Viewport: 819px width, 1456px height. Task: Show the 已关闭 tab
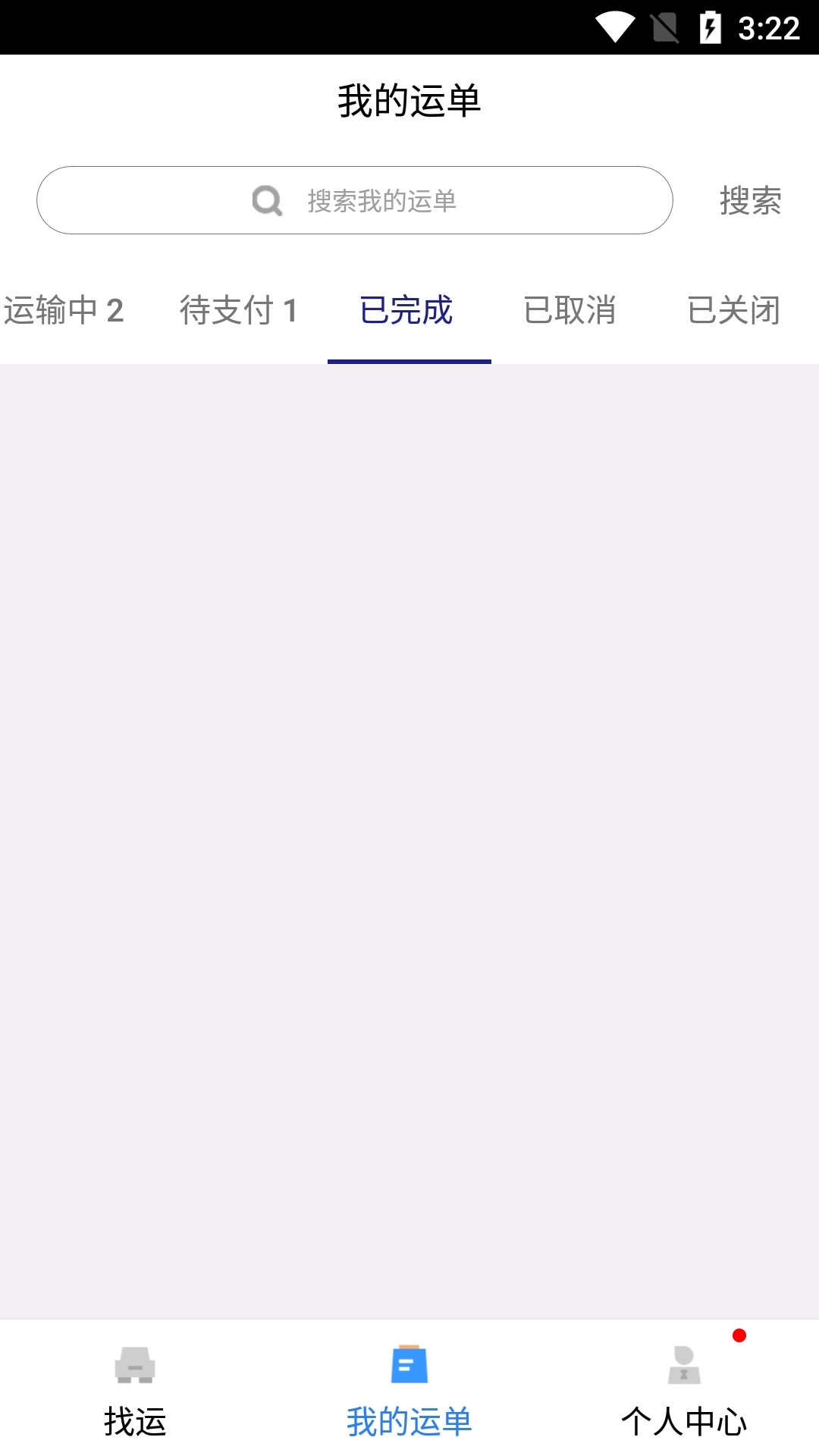click(x=734, y=310)
